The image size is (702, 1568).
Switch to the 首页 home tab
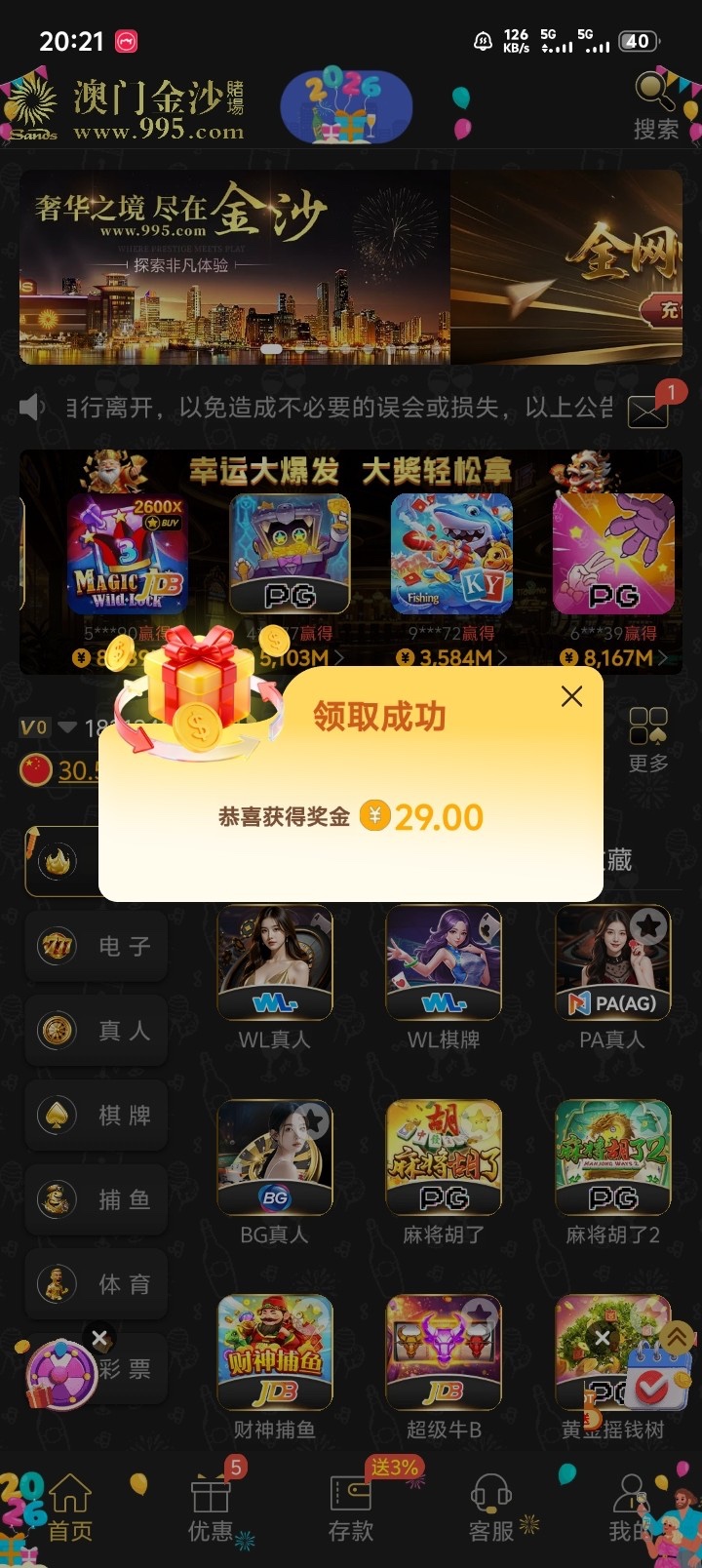click(x=70, y=1505)
